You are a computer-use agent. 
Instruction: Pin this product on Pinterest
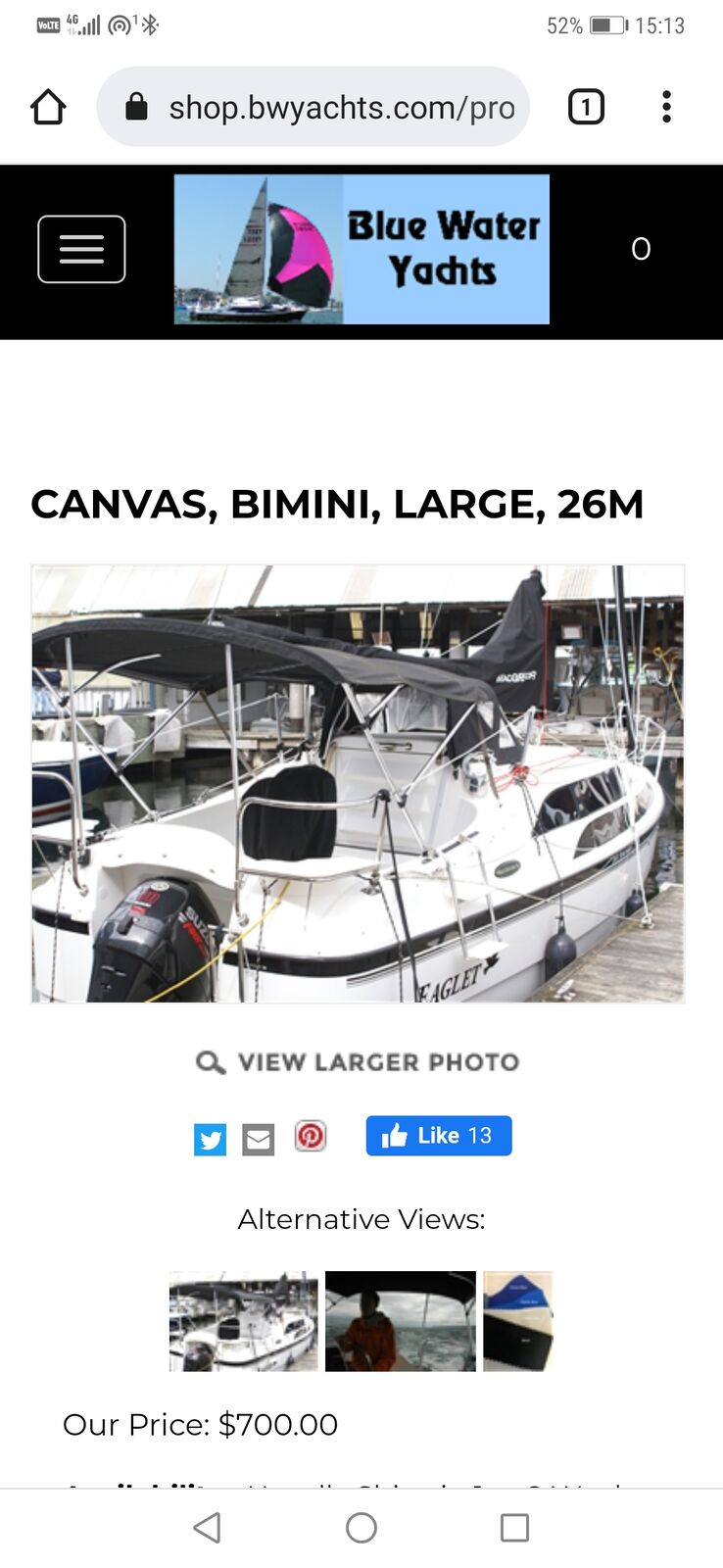(x=311, y=1136)
